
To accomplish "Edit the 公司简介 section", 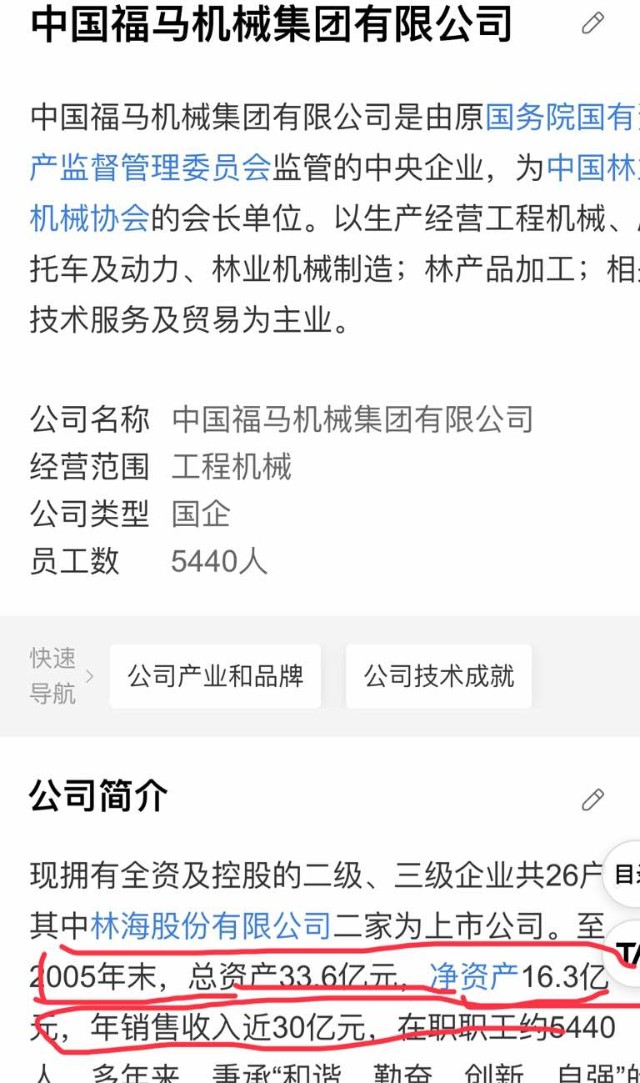I will (593, 799).
